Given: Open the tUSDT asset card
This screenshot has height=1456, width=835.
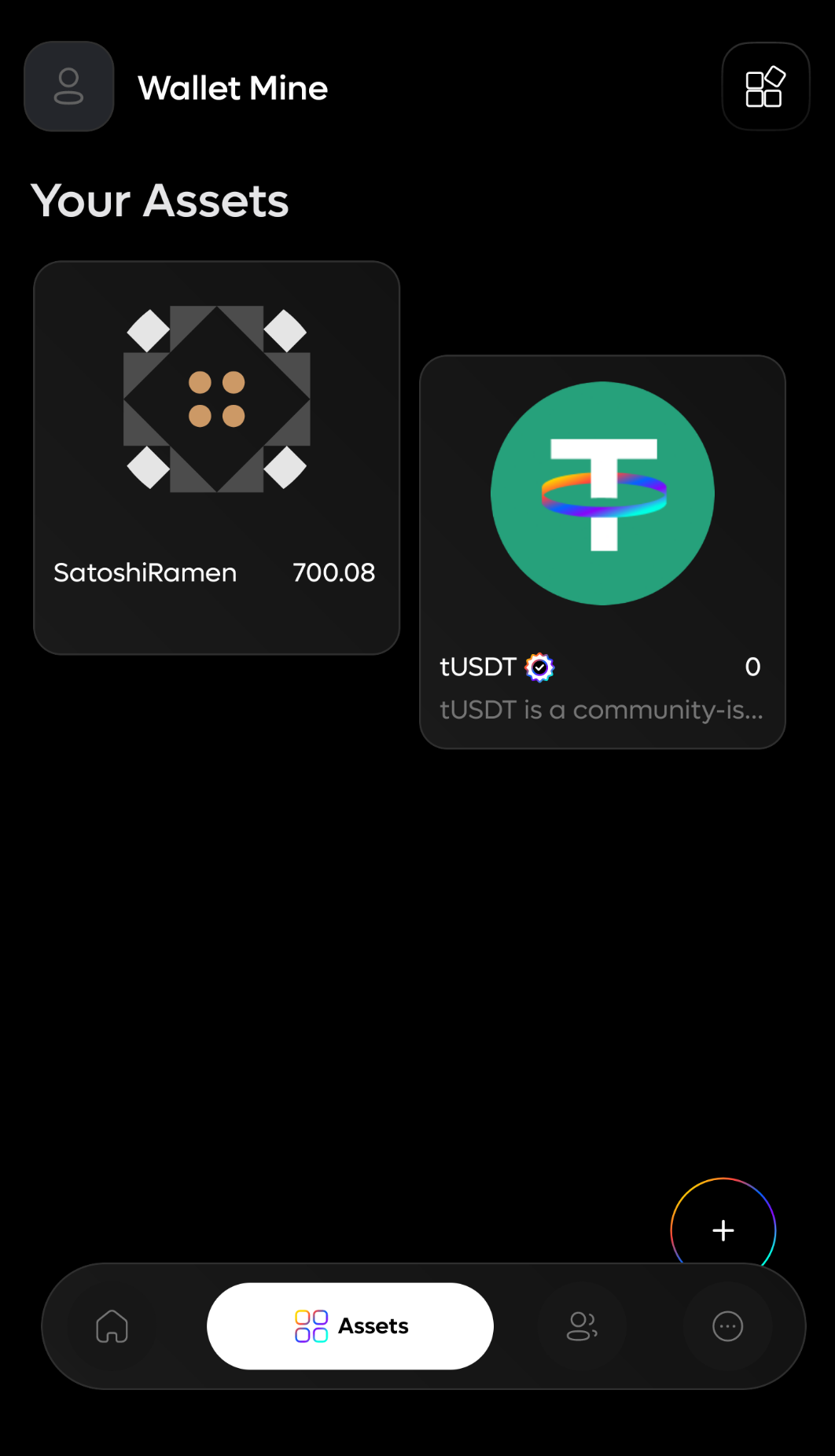Looking at the screenshot, I should [x=602, y=552].
